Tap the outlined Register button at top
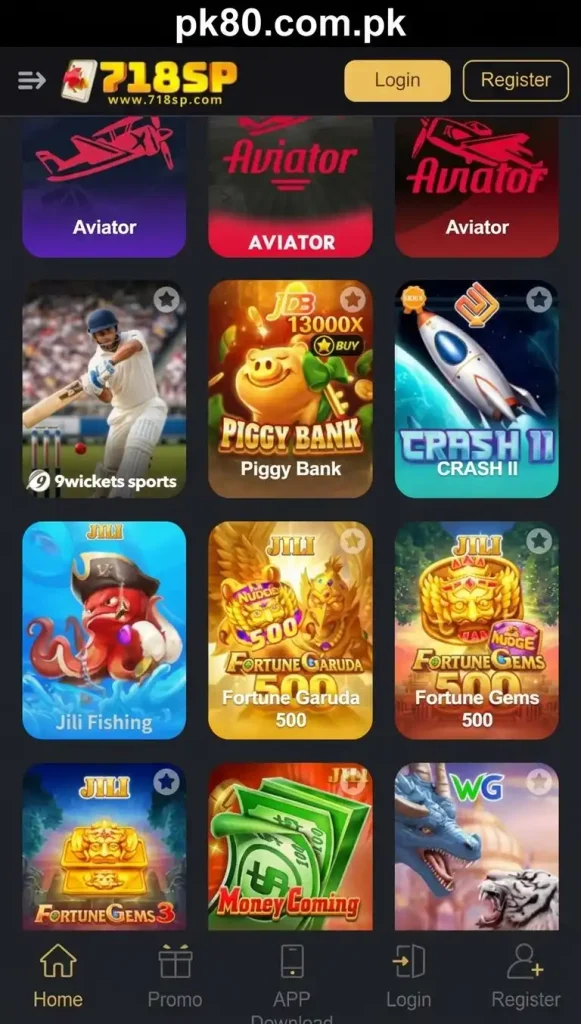The image size is (581, 1024). coord(516,80)
